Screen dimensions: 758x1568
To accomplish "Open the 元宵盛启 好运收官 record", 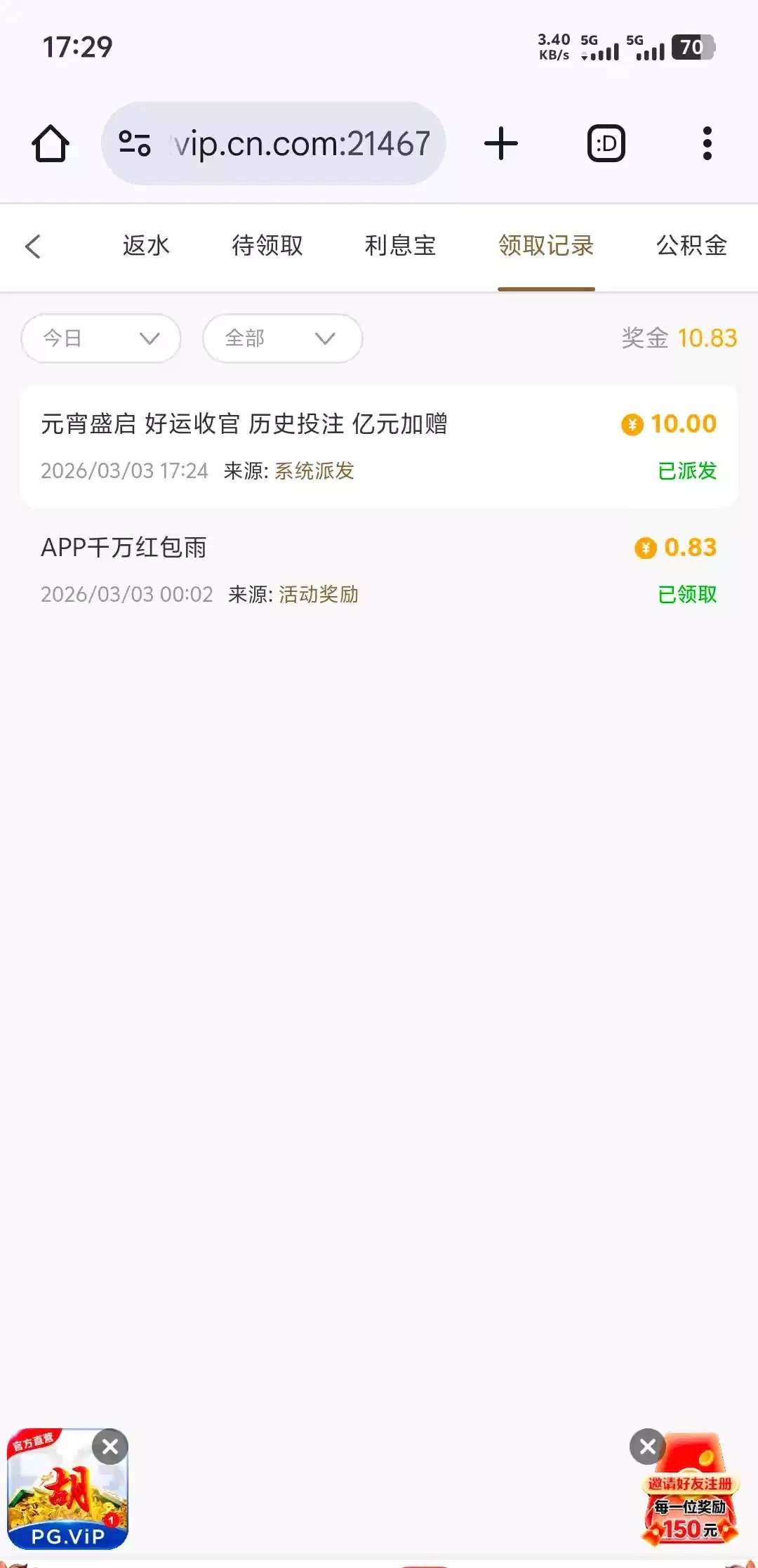I will point(379,446).
